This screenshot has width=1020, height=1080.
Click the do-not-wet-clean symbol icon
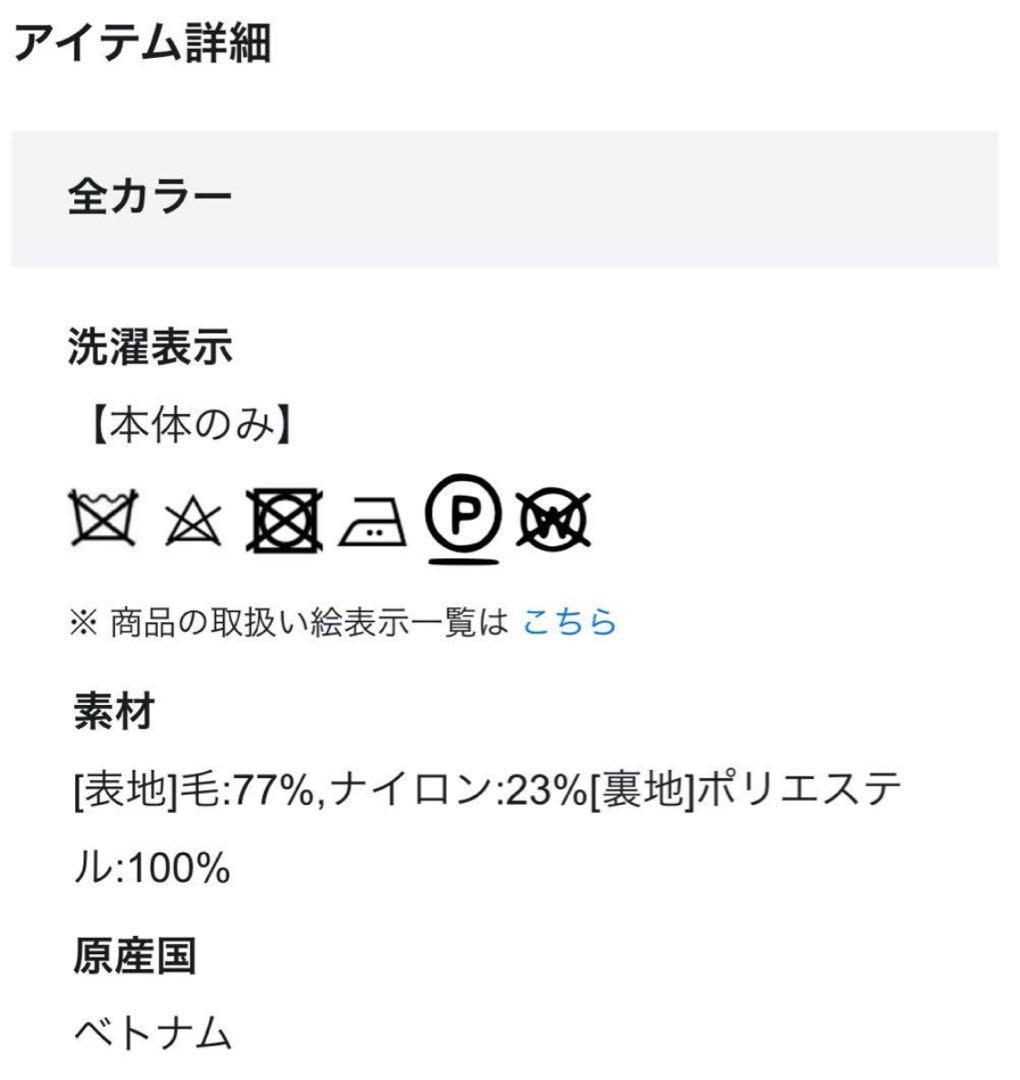pyautogui.click(x=555, y=518)
